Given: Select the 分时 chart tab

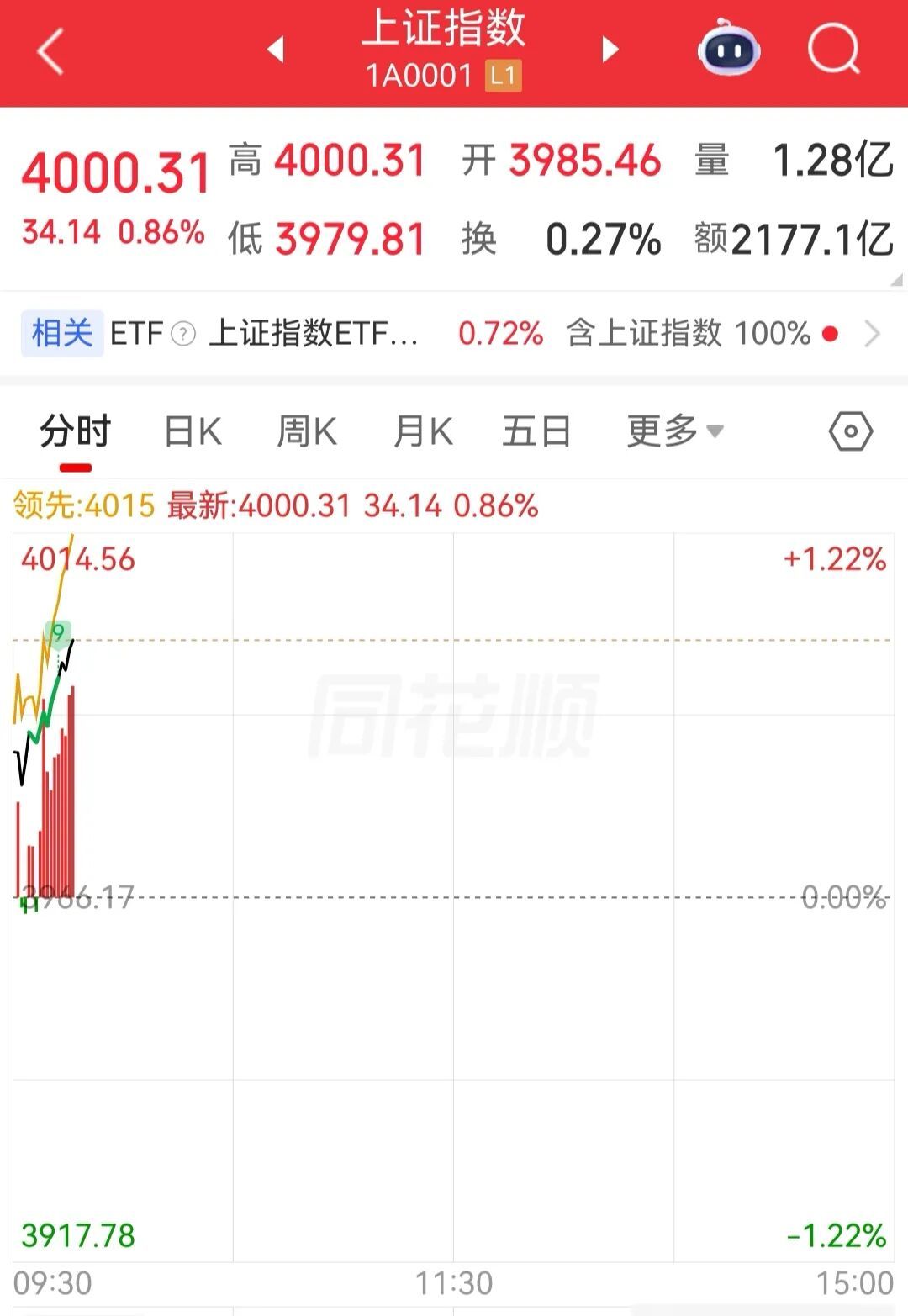Looking at the screenshot, I should pyautogui.click(x=76, y=432).
